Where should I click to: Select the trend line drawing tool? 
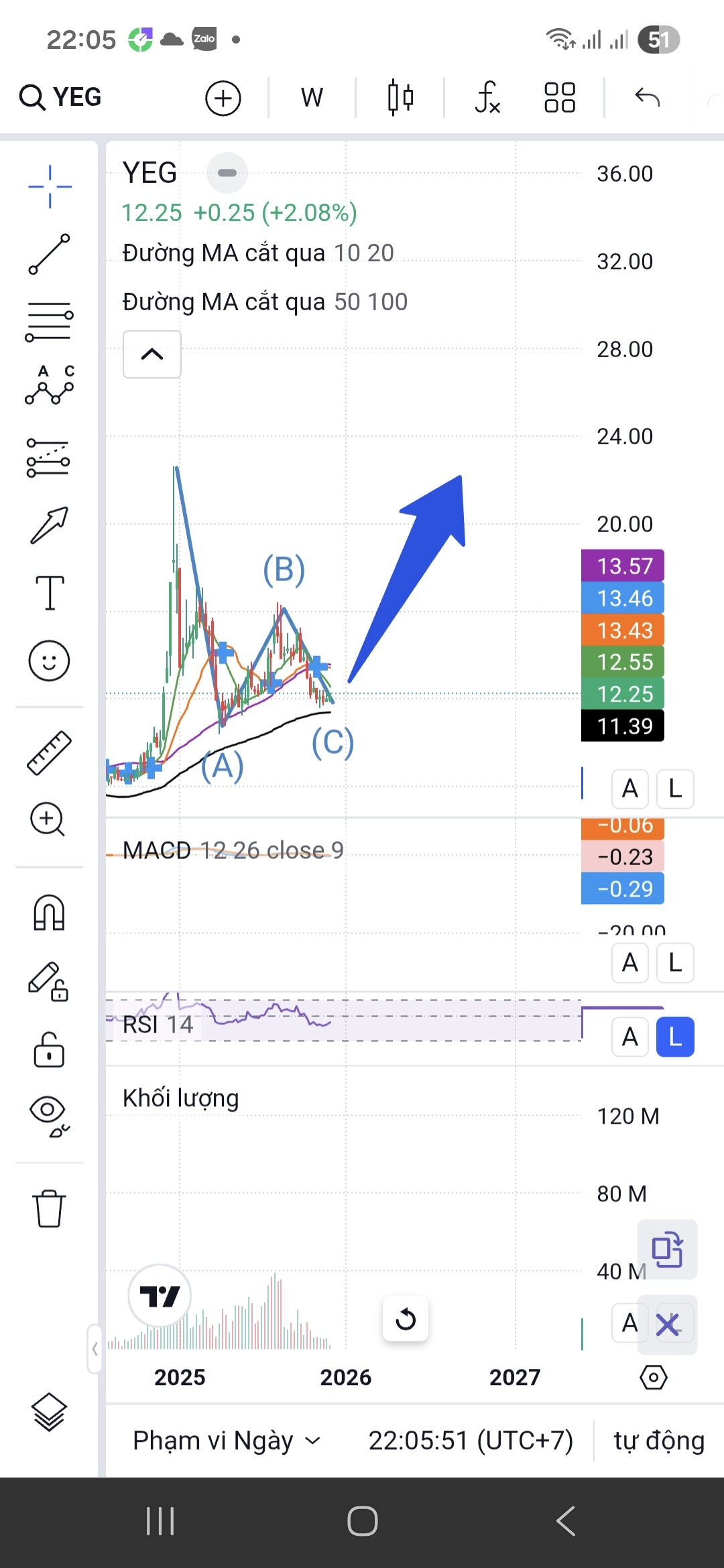(x=49, y=254)
